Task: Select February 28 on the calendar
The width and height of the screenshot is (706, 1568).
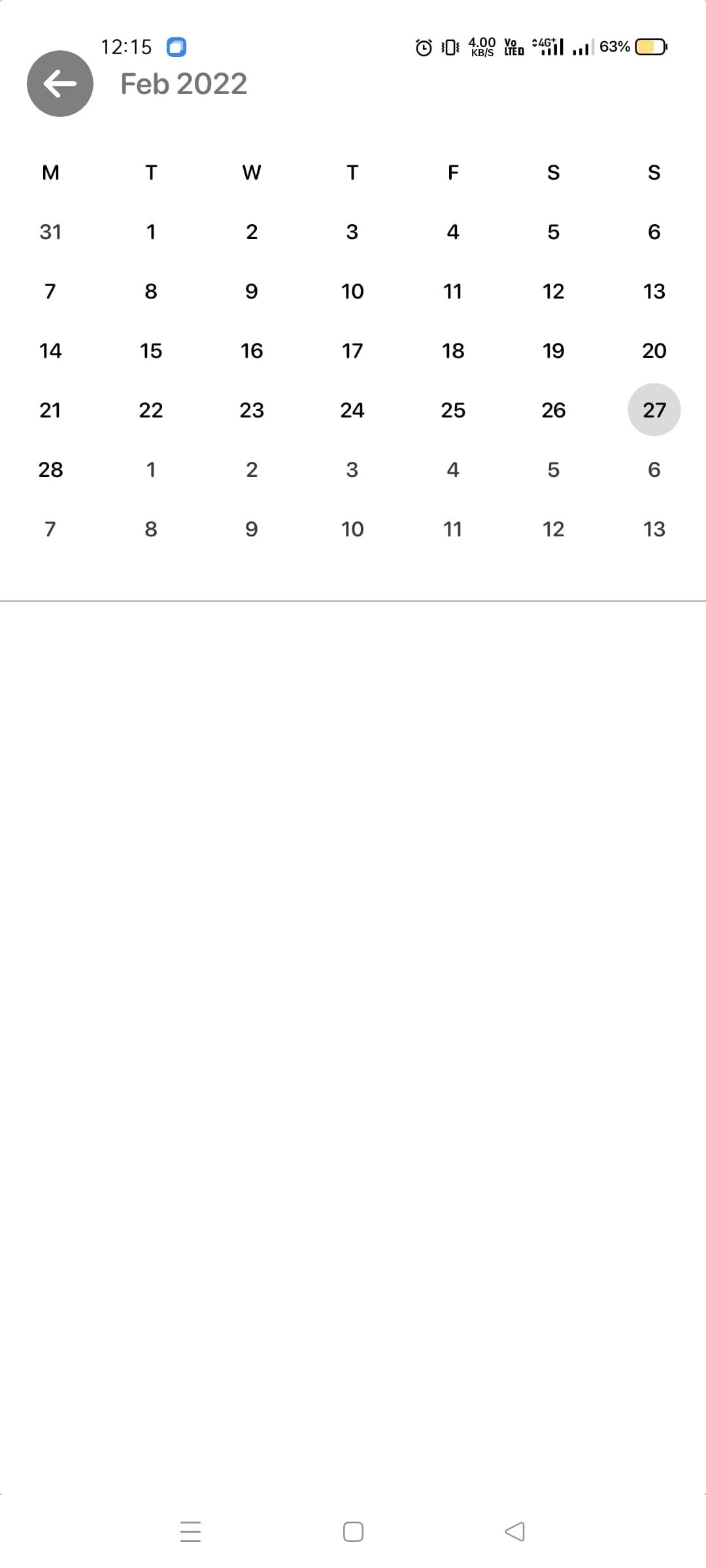Action: [51, 469]
